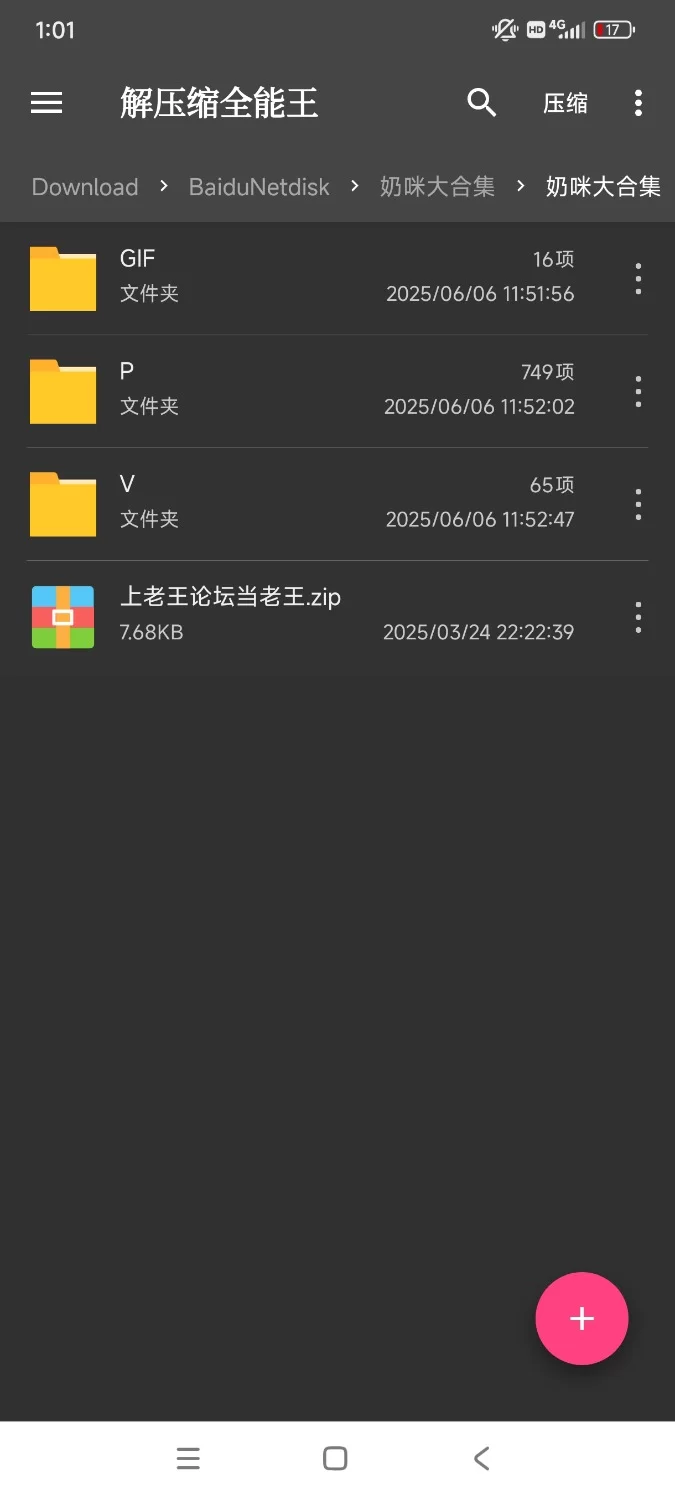
Task: Open 上老王论坛当老王.zip archive
Action: coord(300,615)
